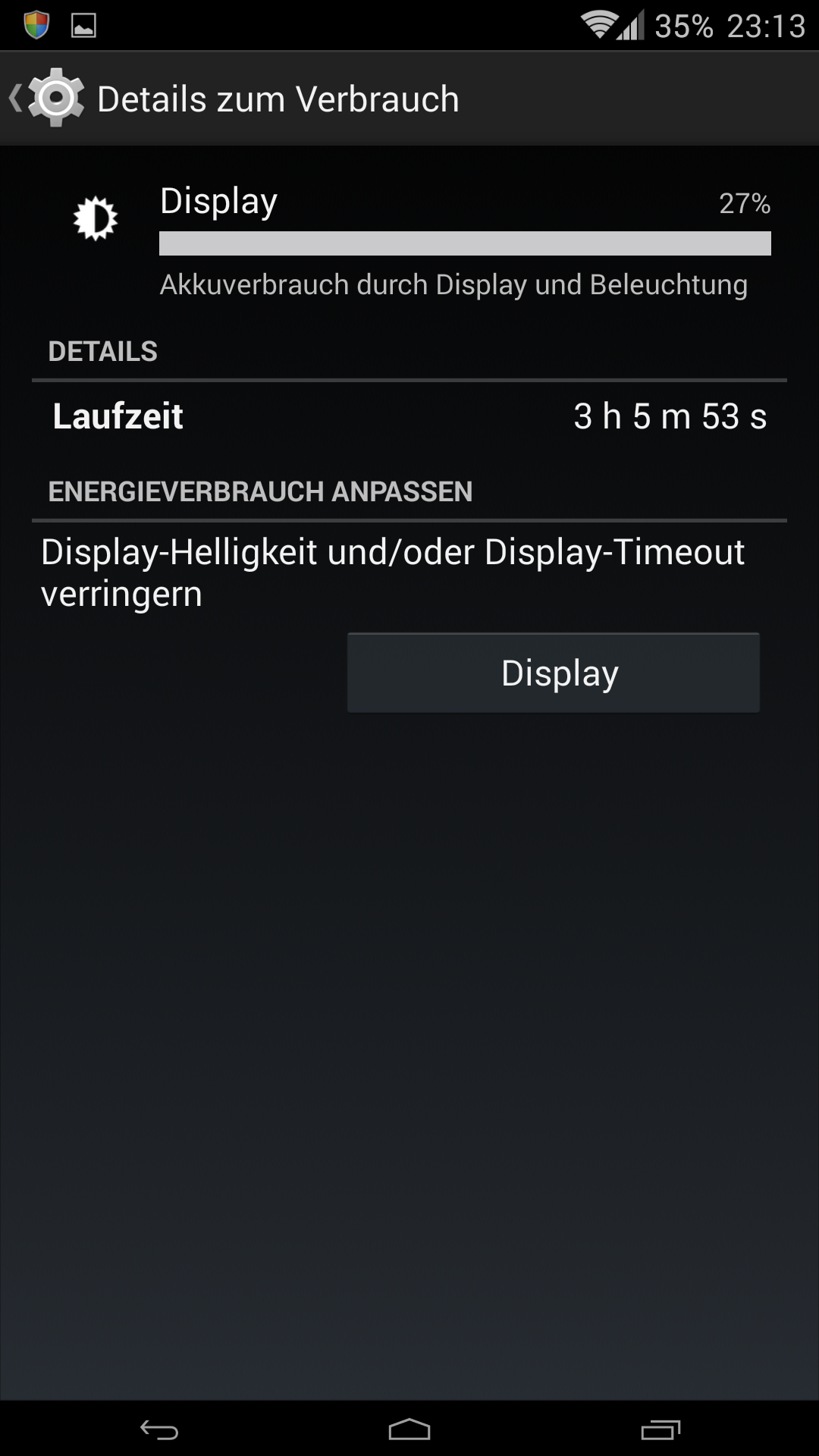Open the Display settings button
The height and width of the screenshot is (1456, 819).
(554, 673)
